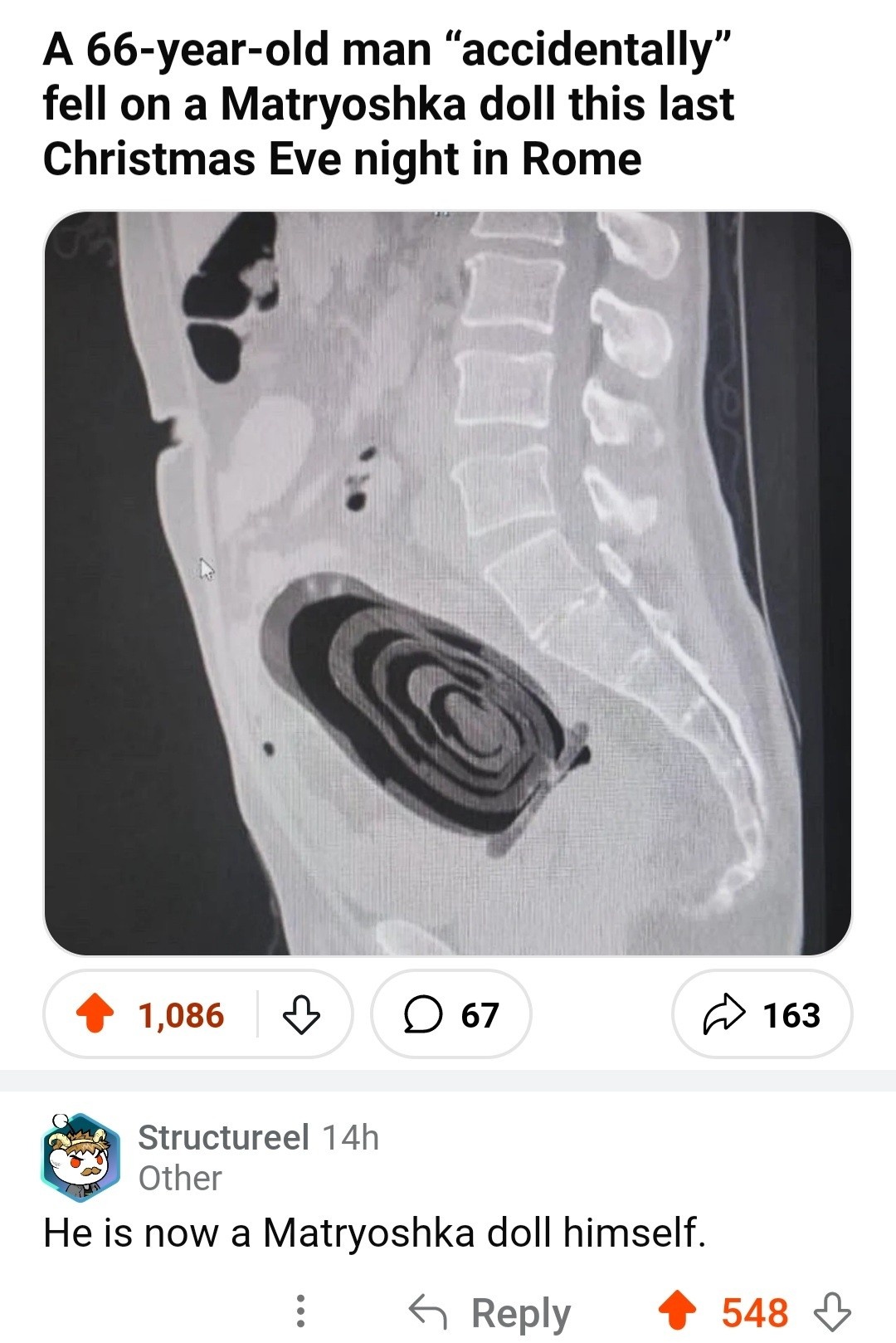The height and width of the screenshot is (1343, 896).
Task: Reply to Structureel's comment
Action: 490,1312
